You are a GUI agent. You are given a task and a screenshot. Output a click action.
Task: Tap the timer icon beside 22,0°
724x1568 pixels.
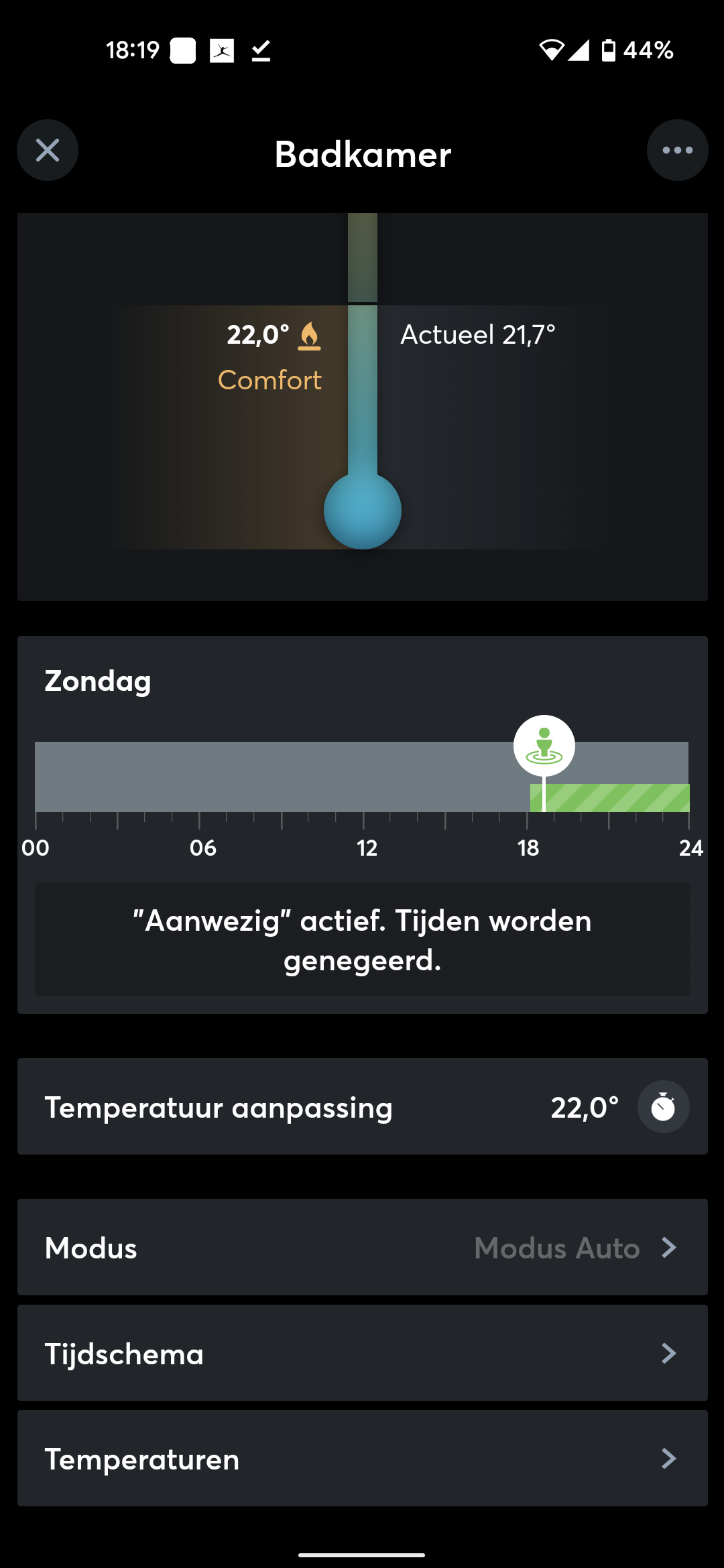663,1107
